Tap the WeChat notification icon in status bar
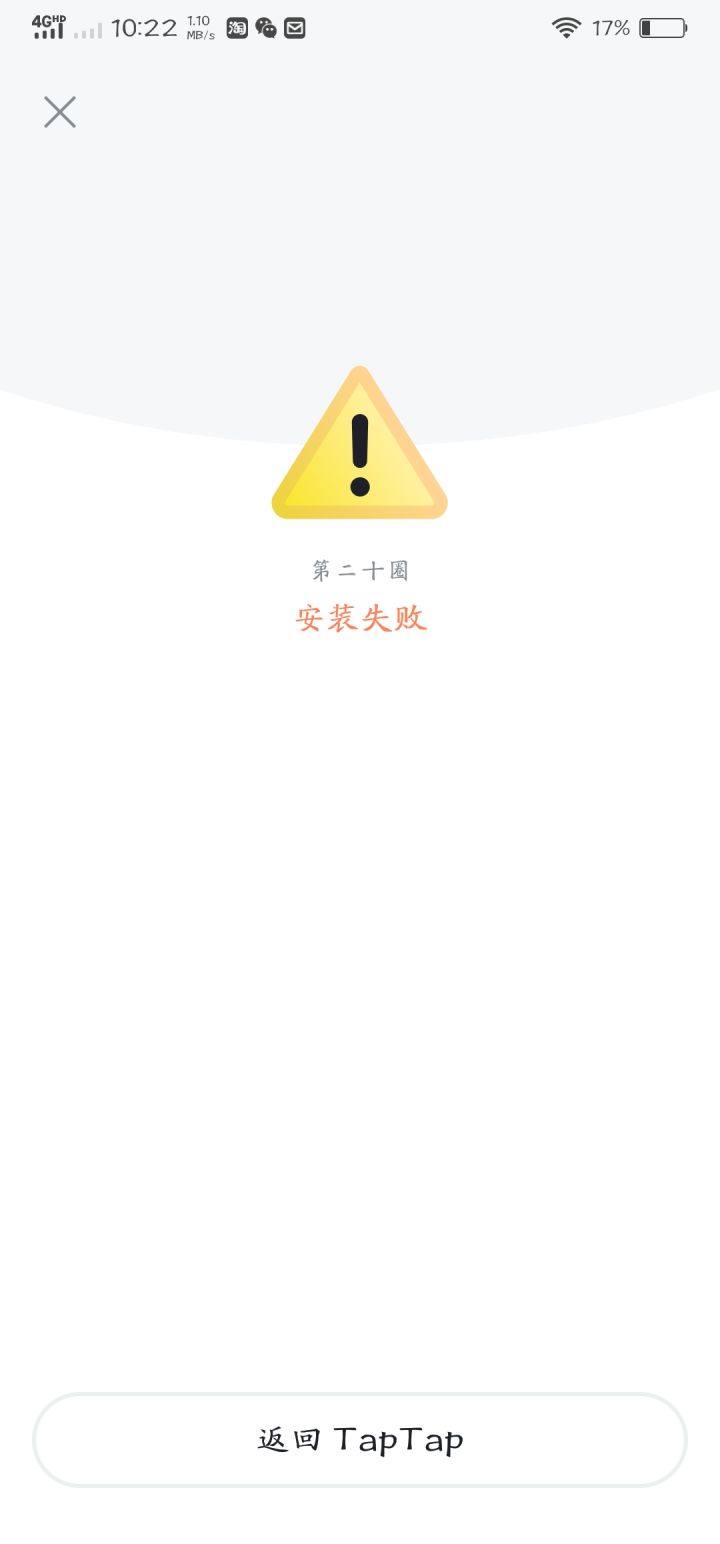This screenshot has height=1544, width=720. [x=265, y=27]
